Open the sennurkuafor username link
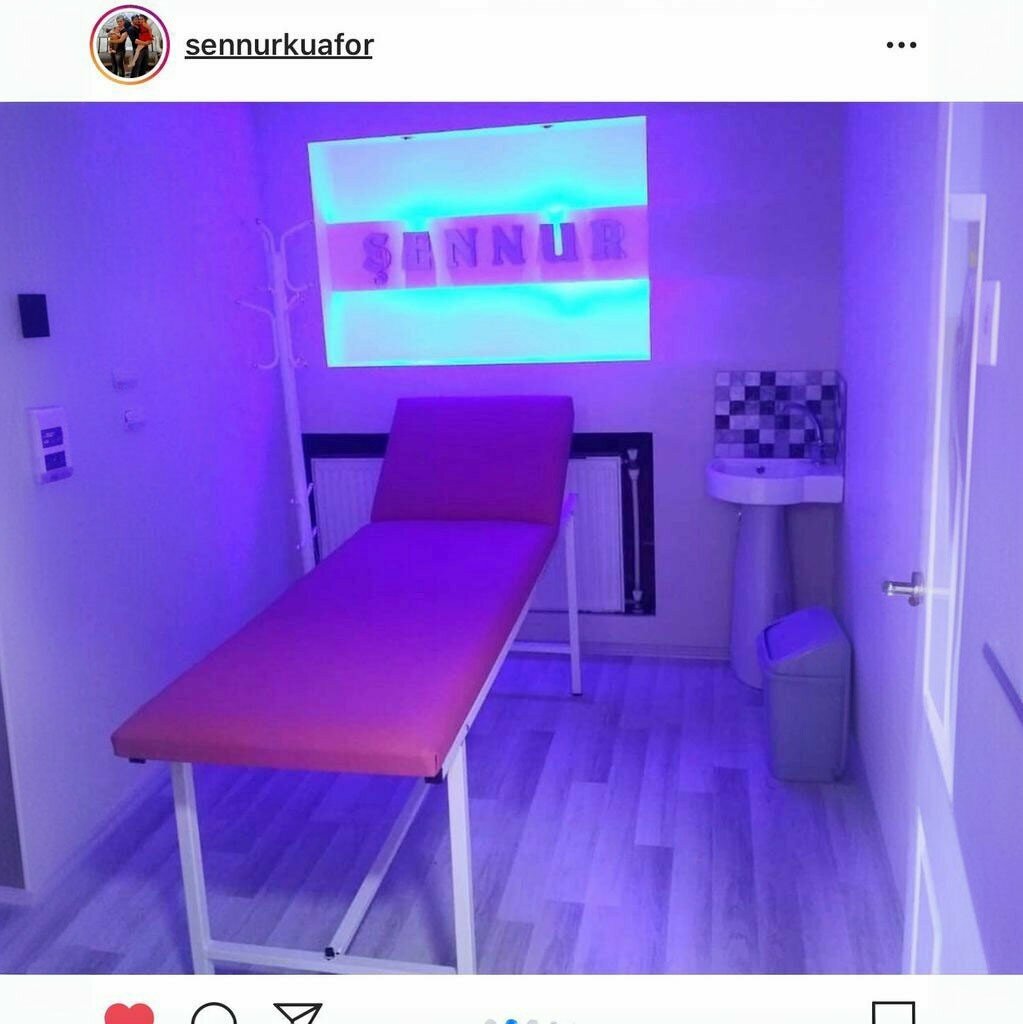Screen dimensions: 1023x1024 279,45
